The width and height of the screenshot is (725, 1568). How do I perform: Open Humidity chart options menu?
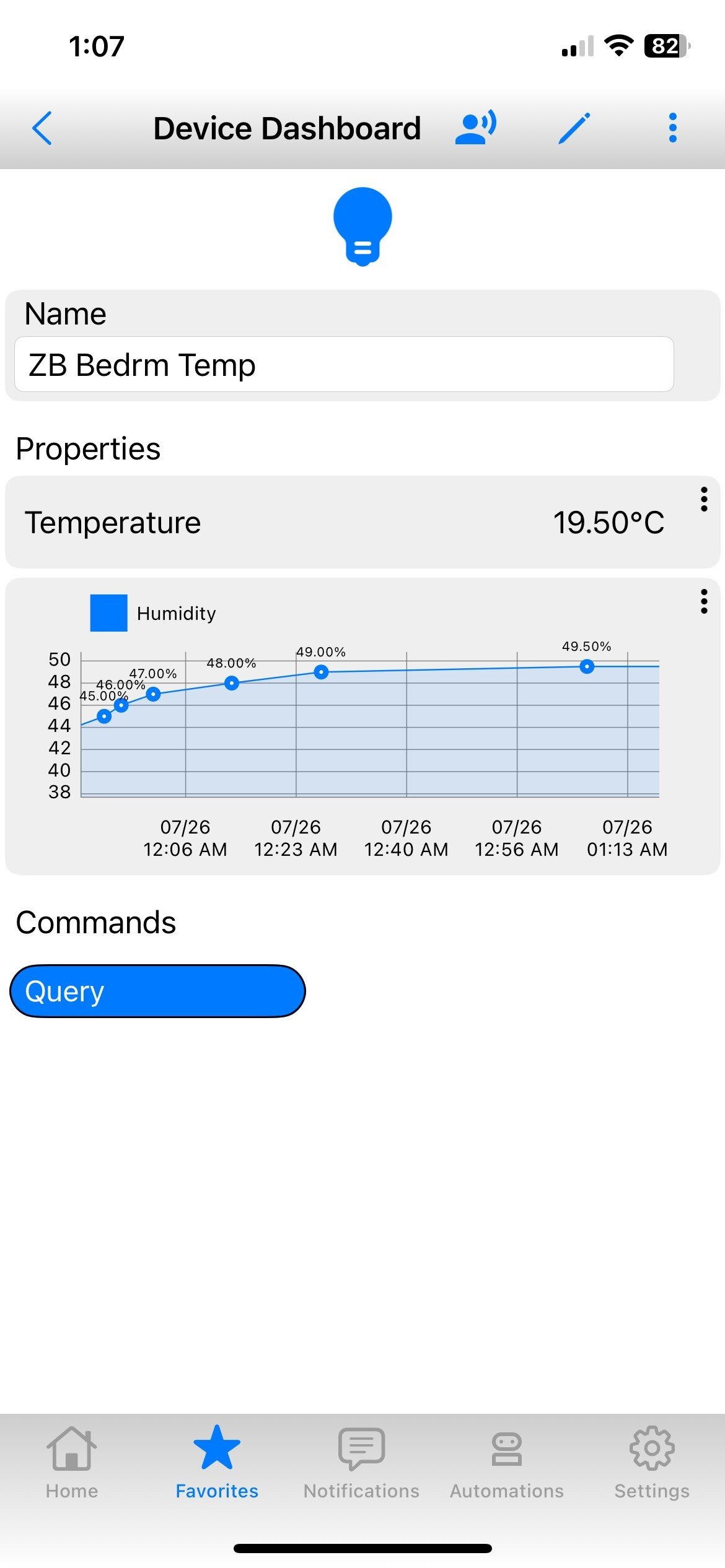coord(703,601)
